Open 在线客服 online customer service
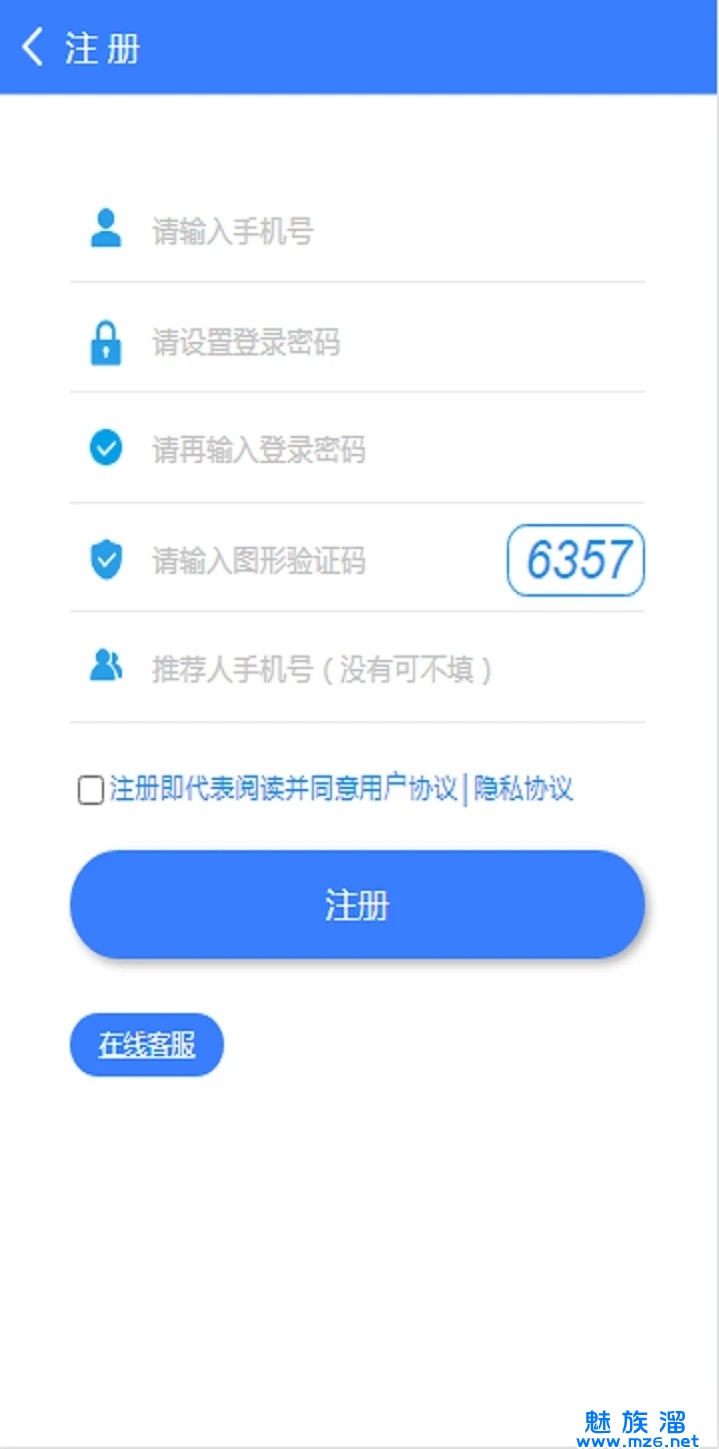Image resolution: width=719 pixels, height=1449 pixels. coord(146,1045)
